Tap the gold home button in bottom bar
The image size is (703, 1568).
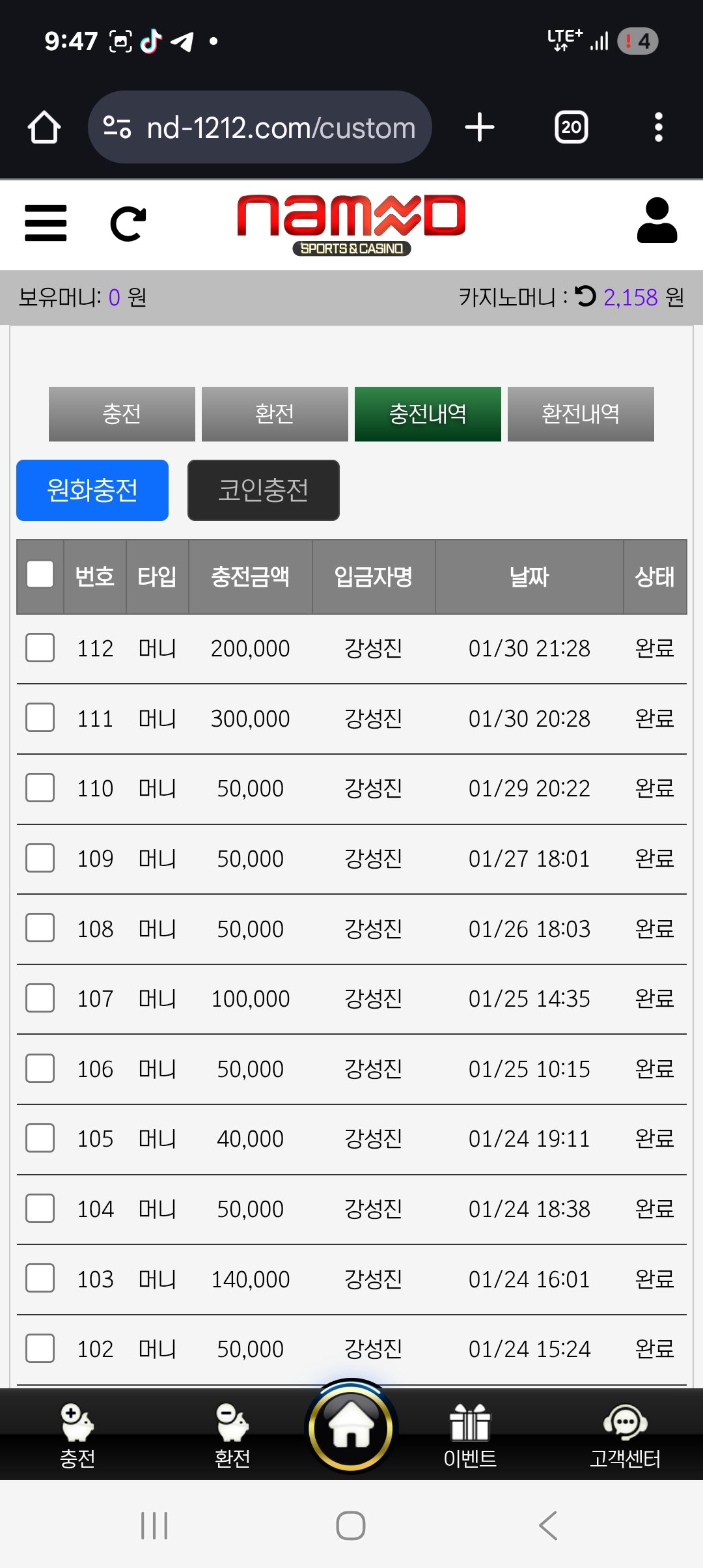[351, 1426]
